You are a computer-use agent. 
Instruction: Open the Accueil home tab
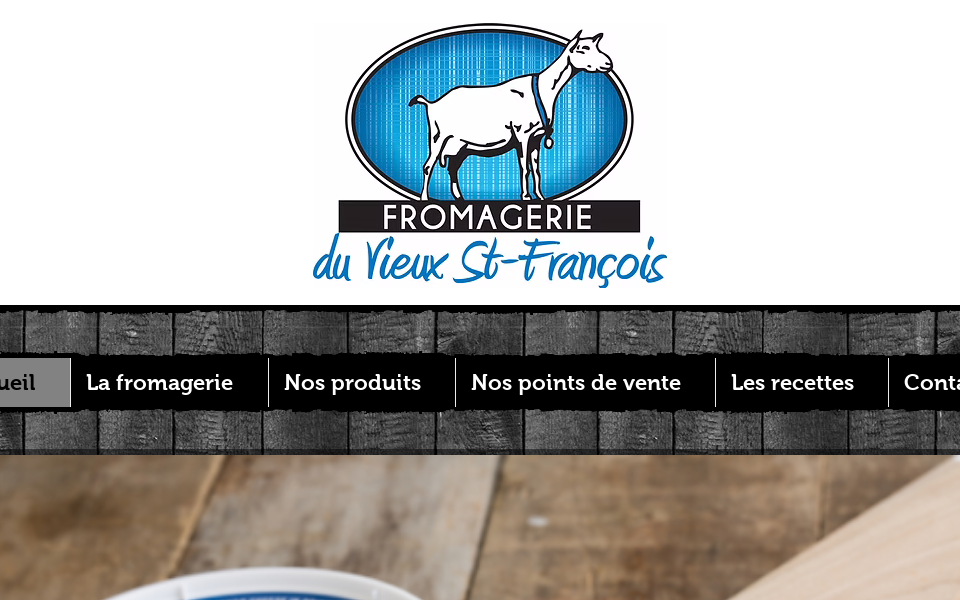25,383
